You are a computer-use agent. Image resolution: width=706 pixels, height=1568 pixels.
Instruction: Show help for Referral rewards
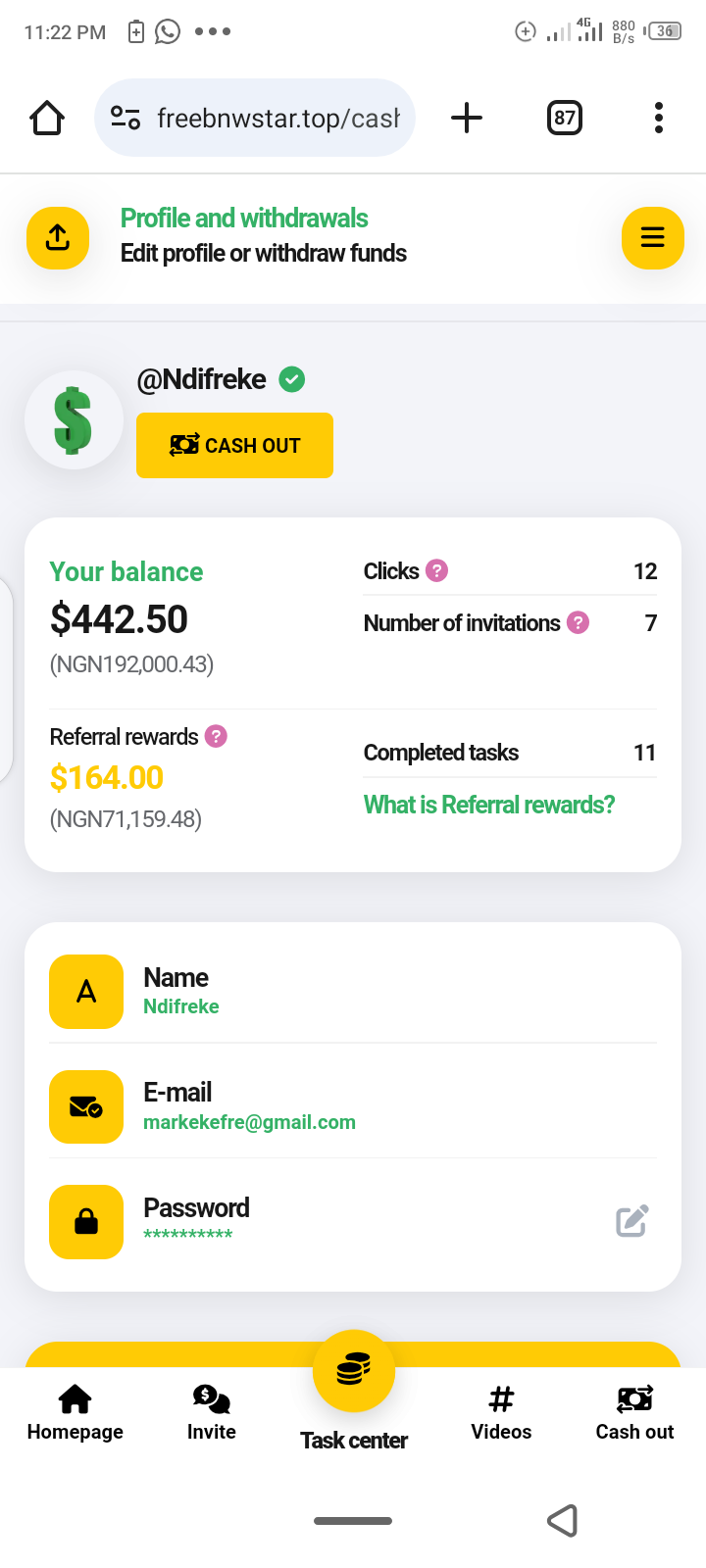[x=217, y=736]
